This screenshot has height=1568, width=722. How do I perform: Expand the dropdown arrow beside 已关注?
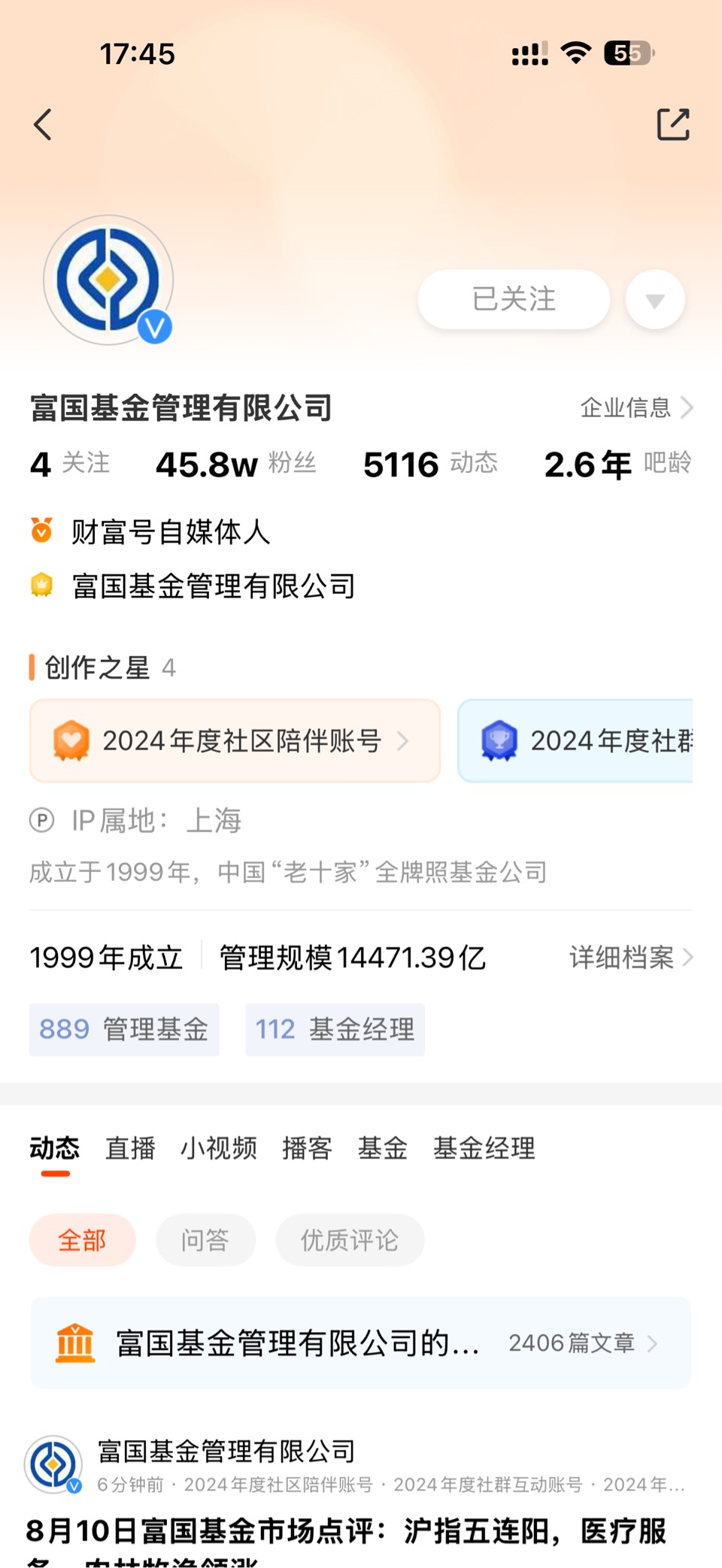point(655,300)
